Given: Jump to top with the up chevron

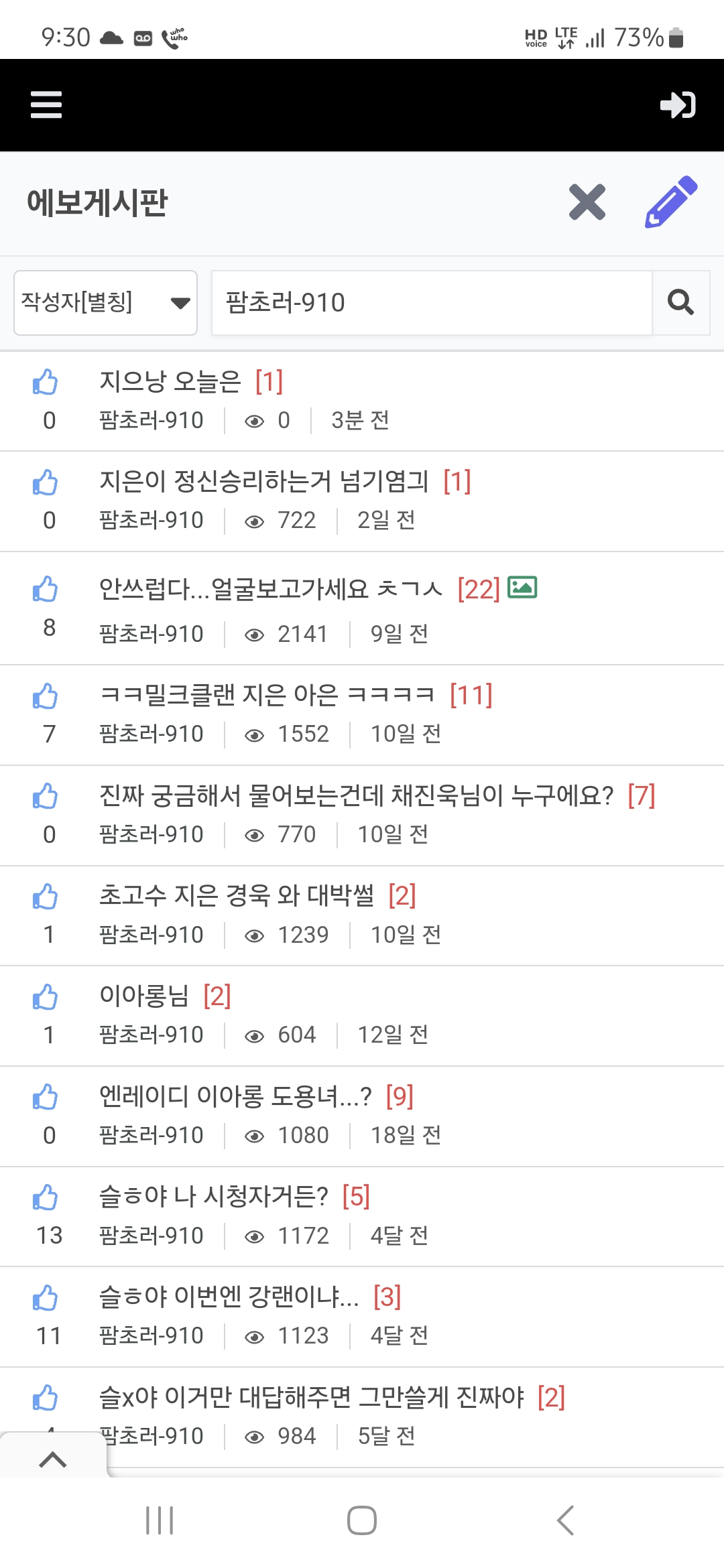Looking at the screenshot, I should [x=53, y=1459].
